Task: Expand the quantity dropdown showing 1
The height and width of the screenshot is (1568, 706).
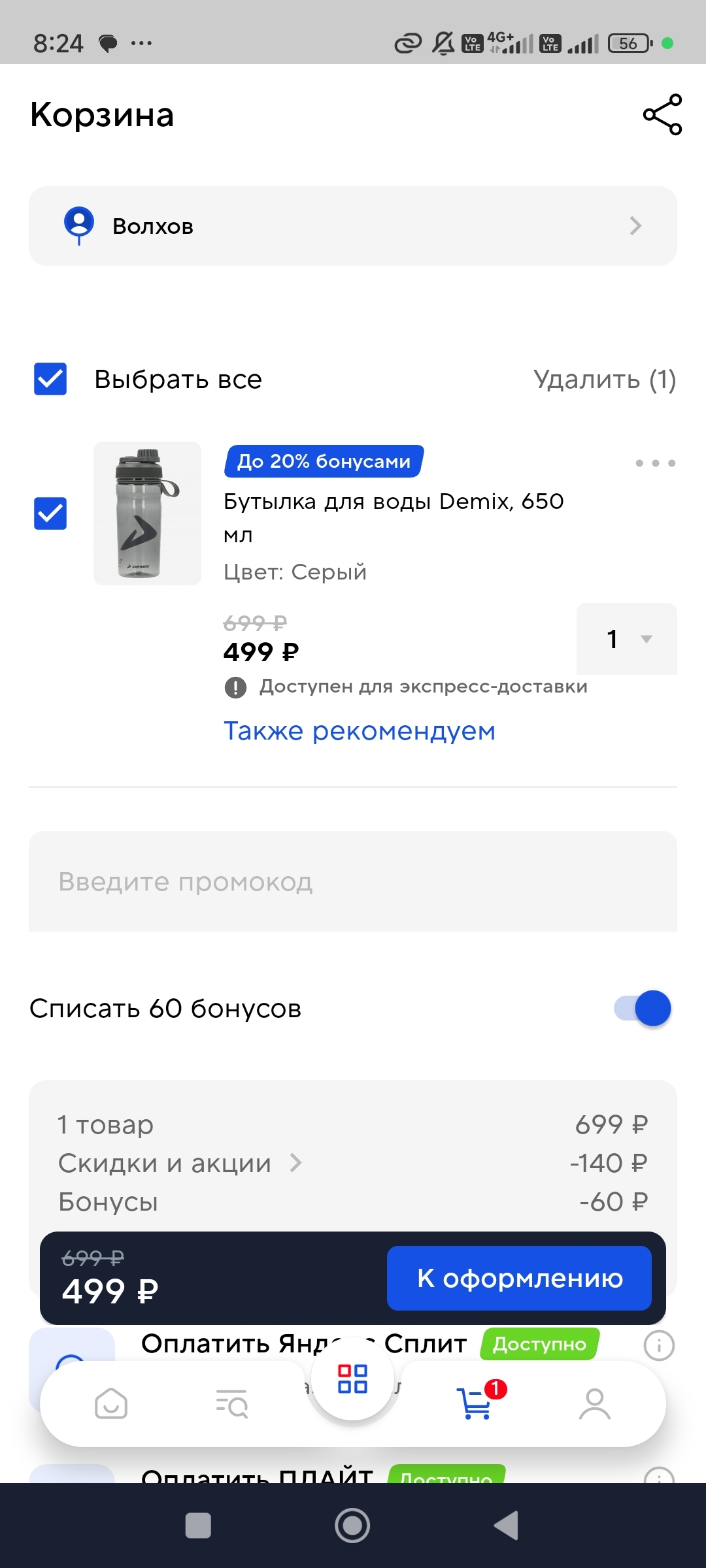Action: coord(626,639)
